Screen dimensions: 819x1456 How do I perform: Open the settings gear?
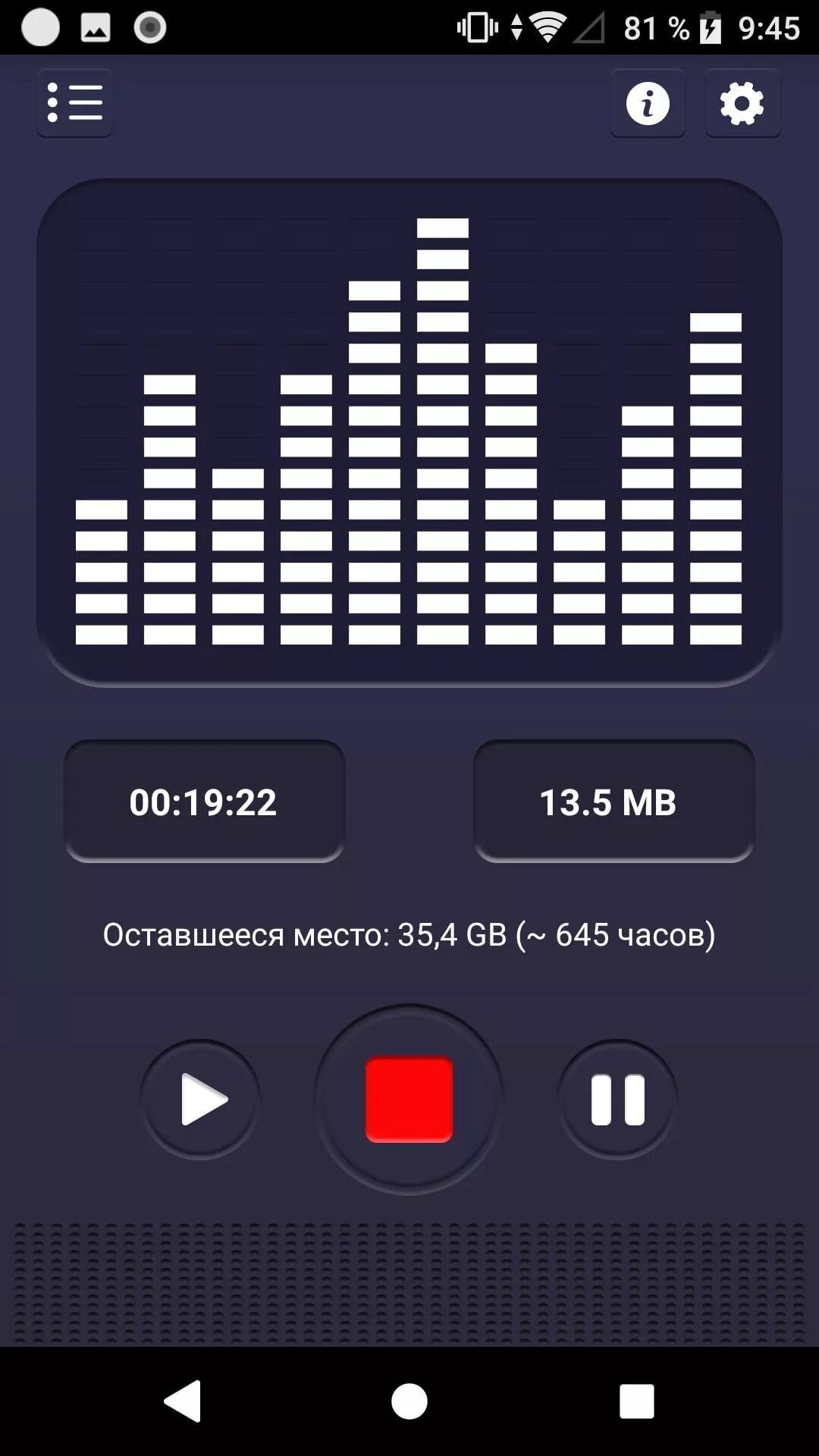pos(742,103)
